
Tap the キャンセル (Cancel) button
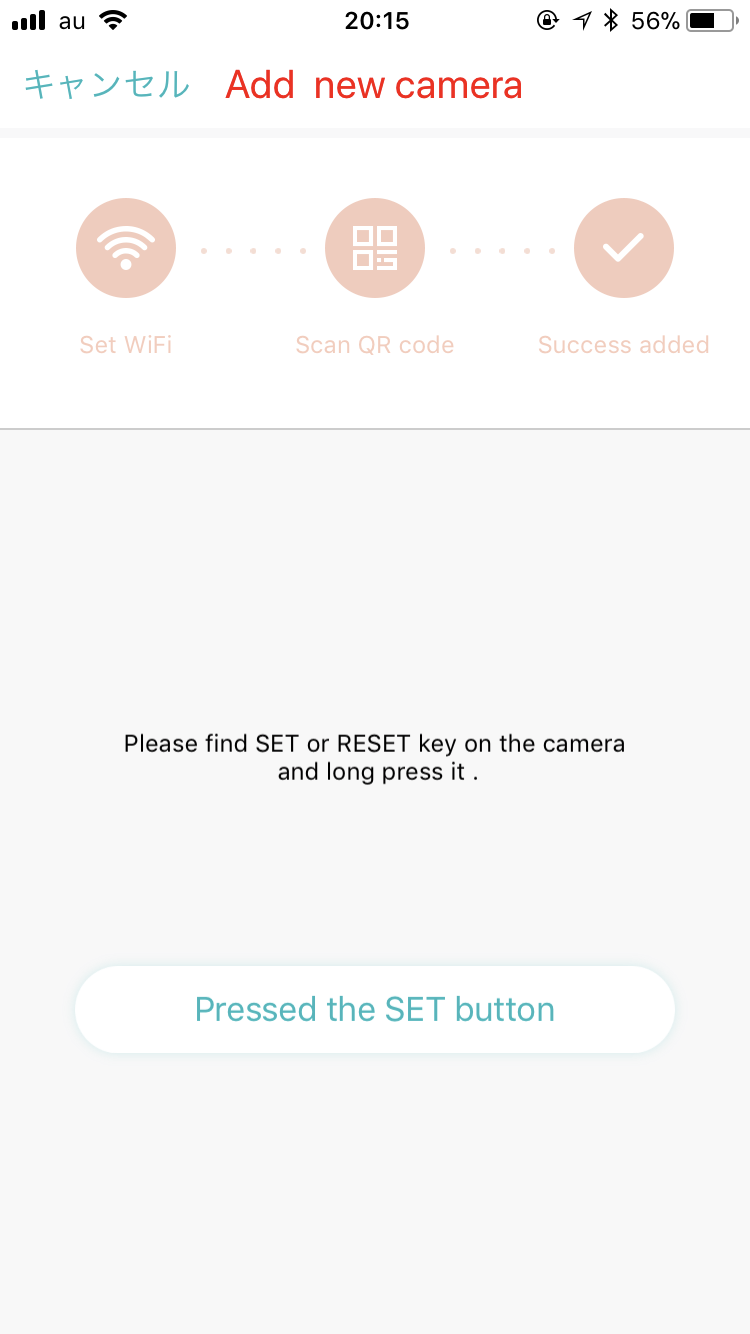coord(106,85)
